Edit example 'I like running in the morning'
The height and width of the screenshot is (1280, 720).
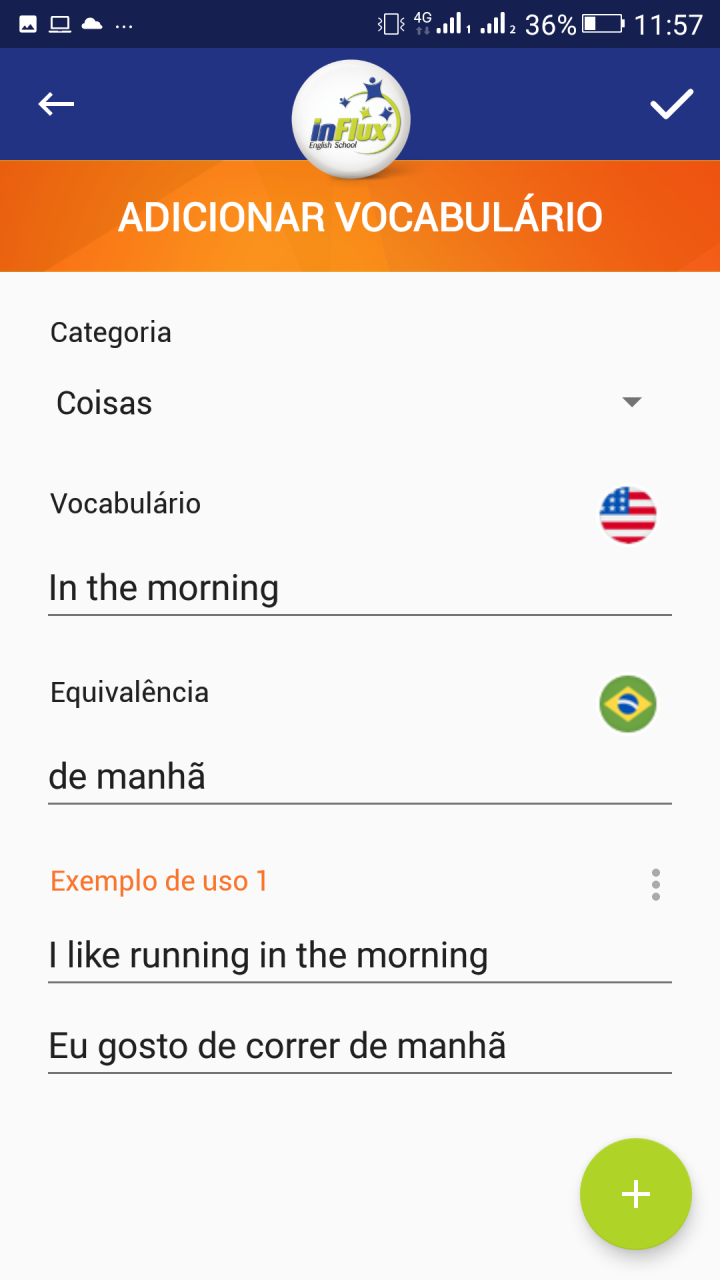coord(360,956)
